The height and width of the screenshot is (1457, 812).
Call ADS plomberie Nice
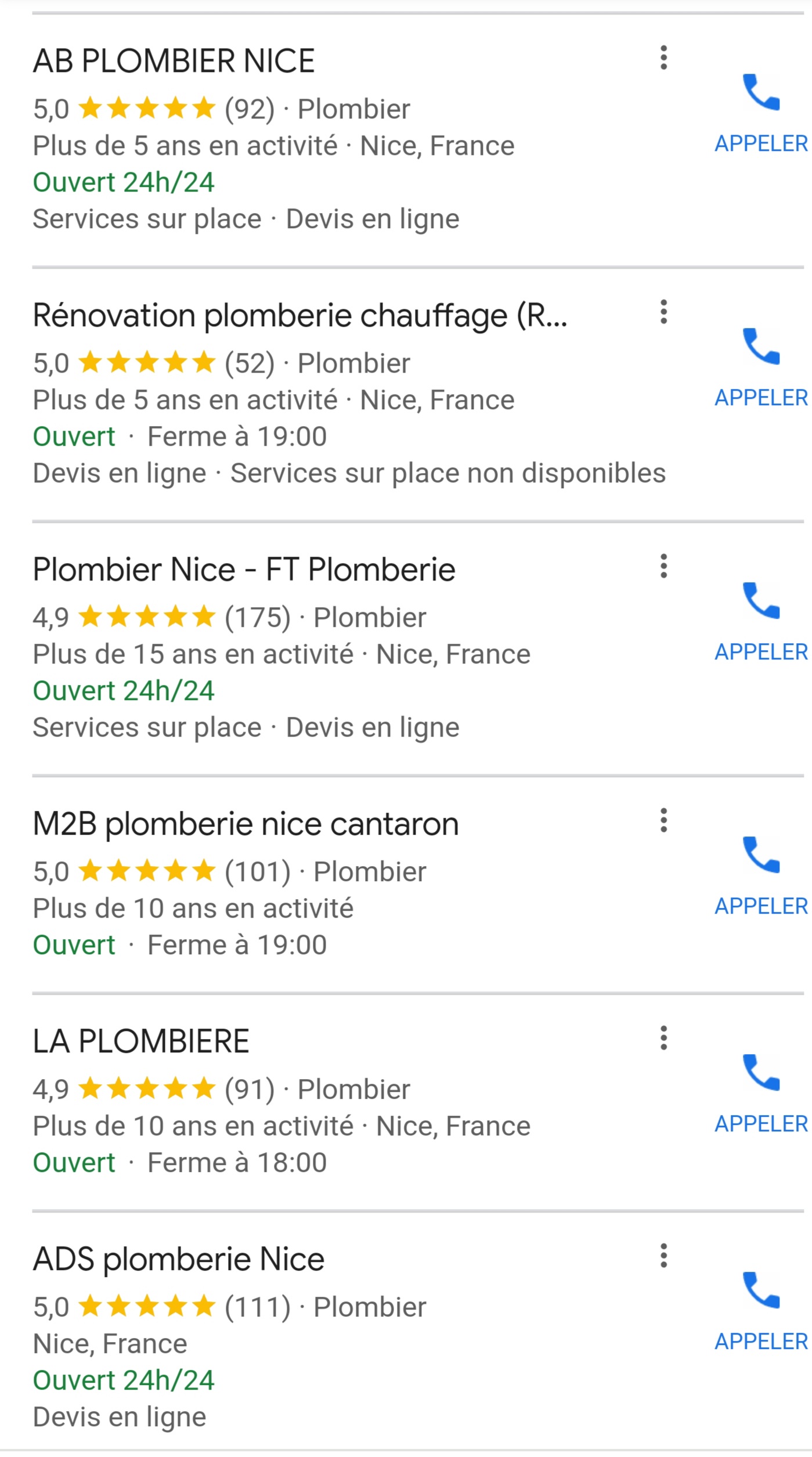pos(760,1311)
